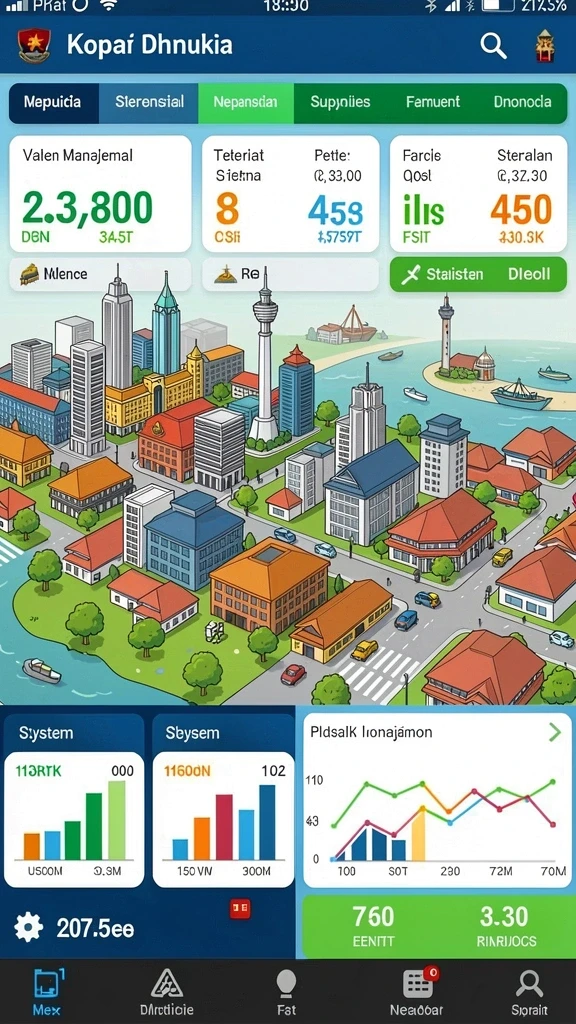Viewport: 576px width, 1024px height.
Task: Open the Supynlies tab
Action: point(340,103)
